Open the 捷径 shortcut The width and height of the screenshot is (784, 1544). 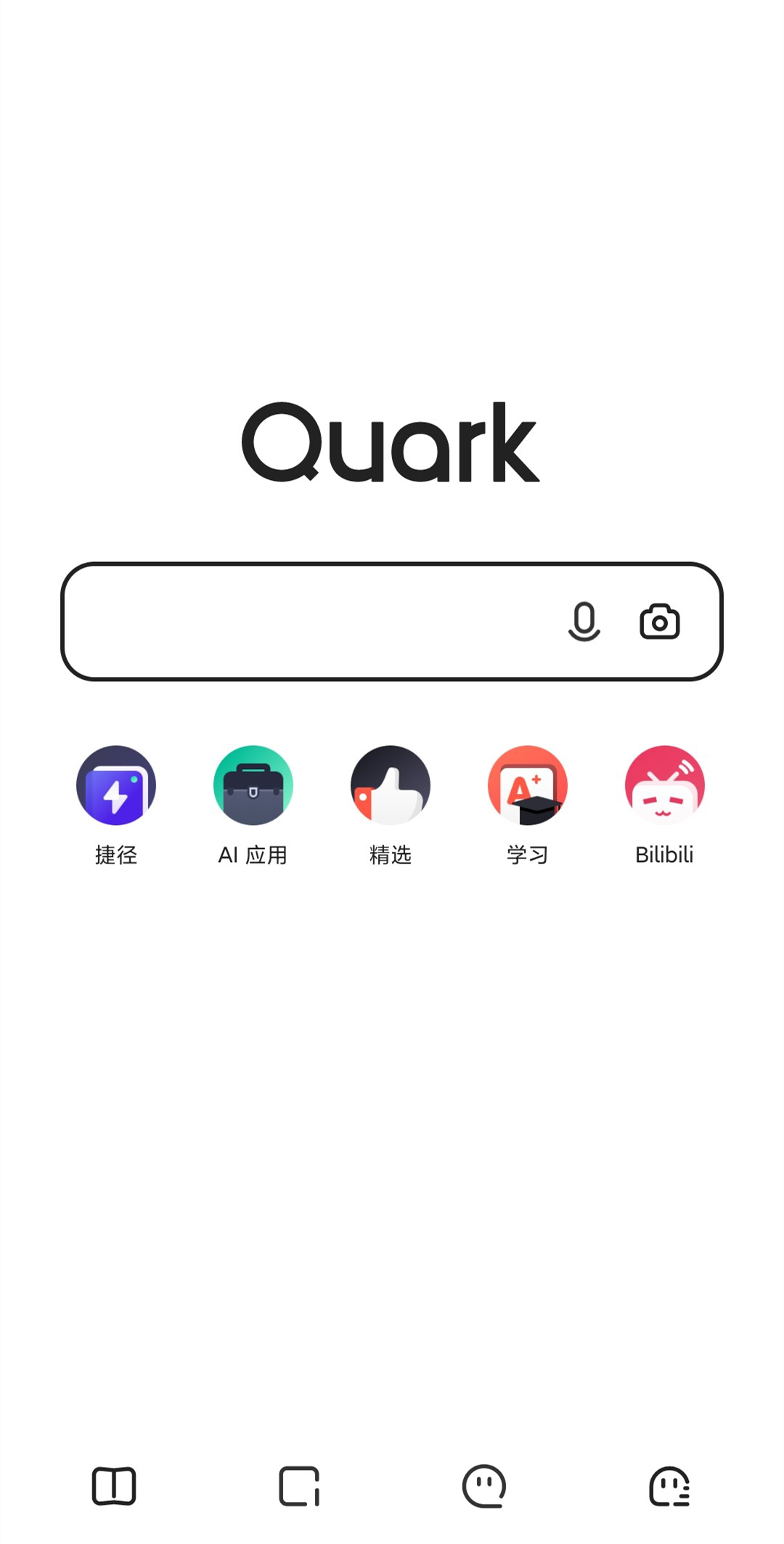pyautogui.click(x=116, y=805)
